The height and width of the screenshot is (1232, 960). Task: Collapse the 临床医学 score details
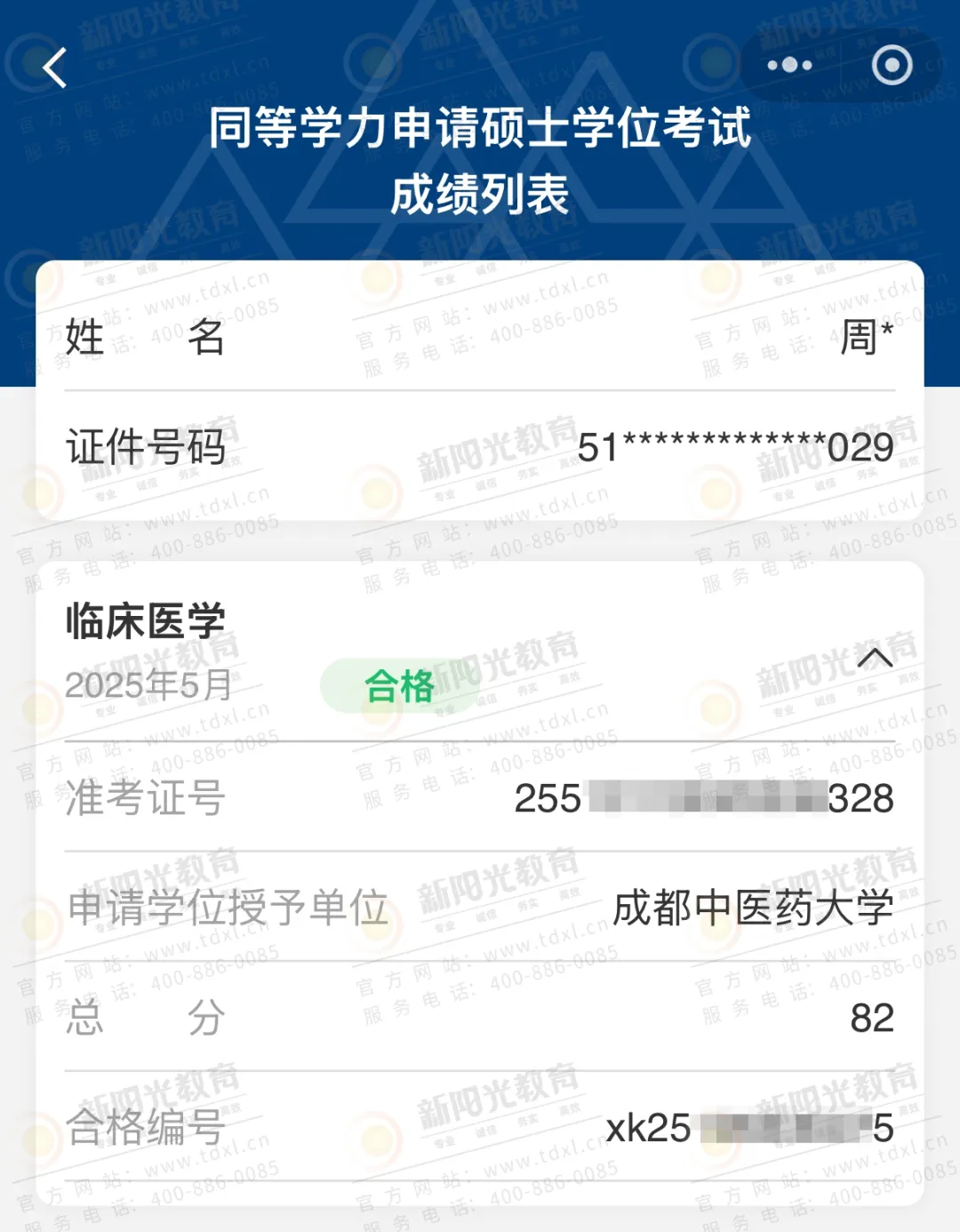875,658
